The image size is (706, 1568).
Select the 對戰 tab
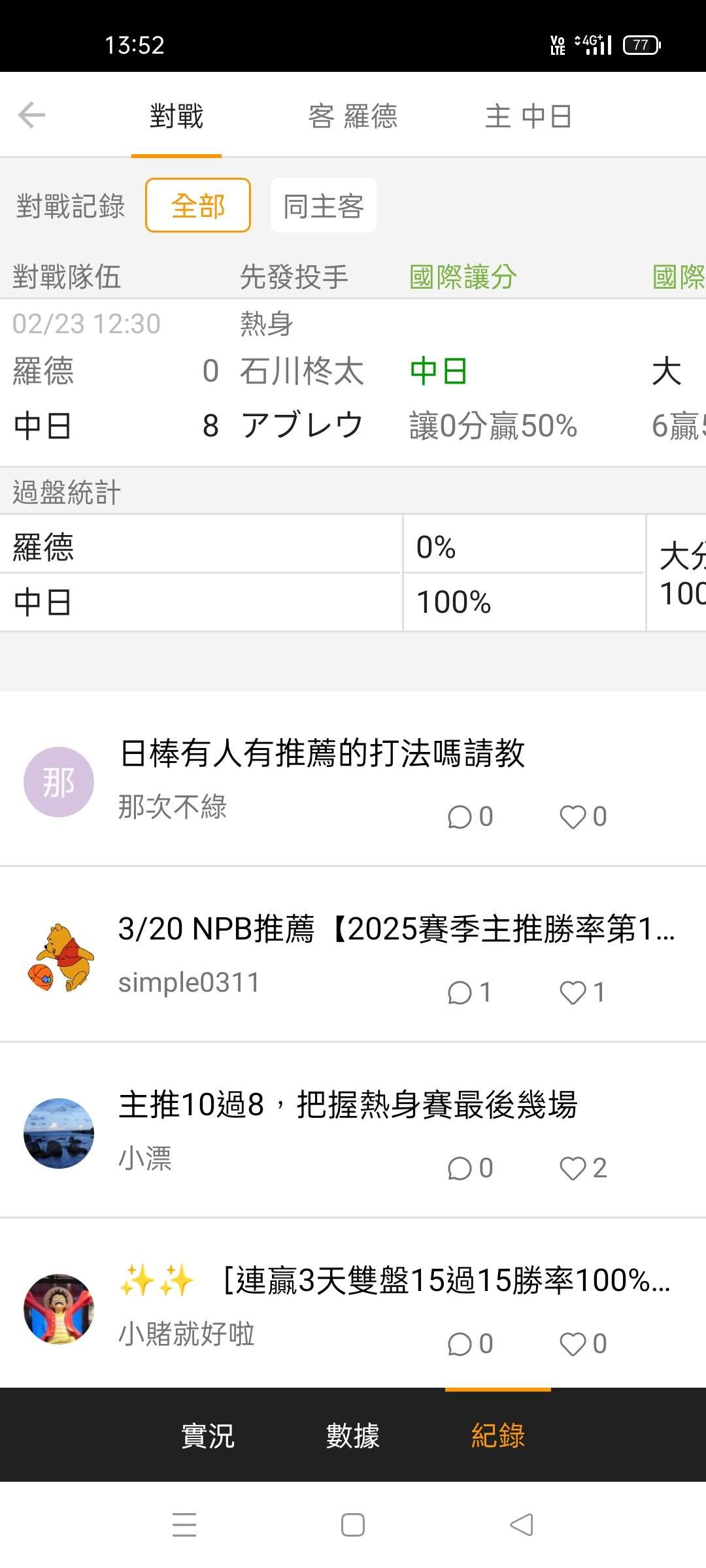point(176,116)
